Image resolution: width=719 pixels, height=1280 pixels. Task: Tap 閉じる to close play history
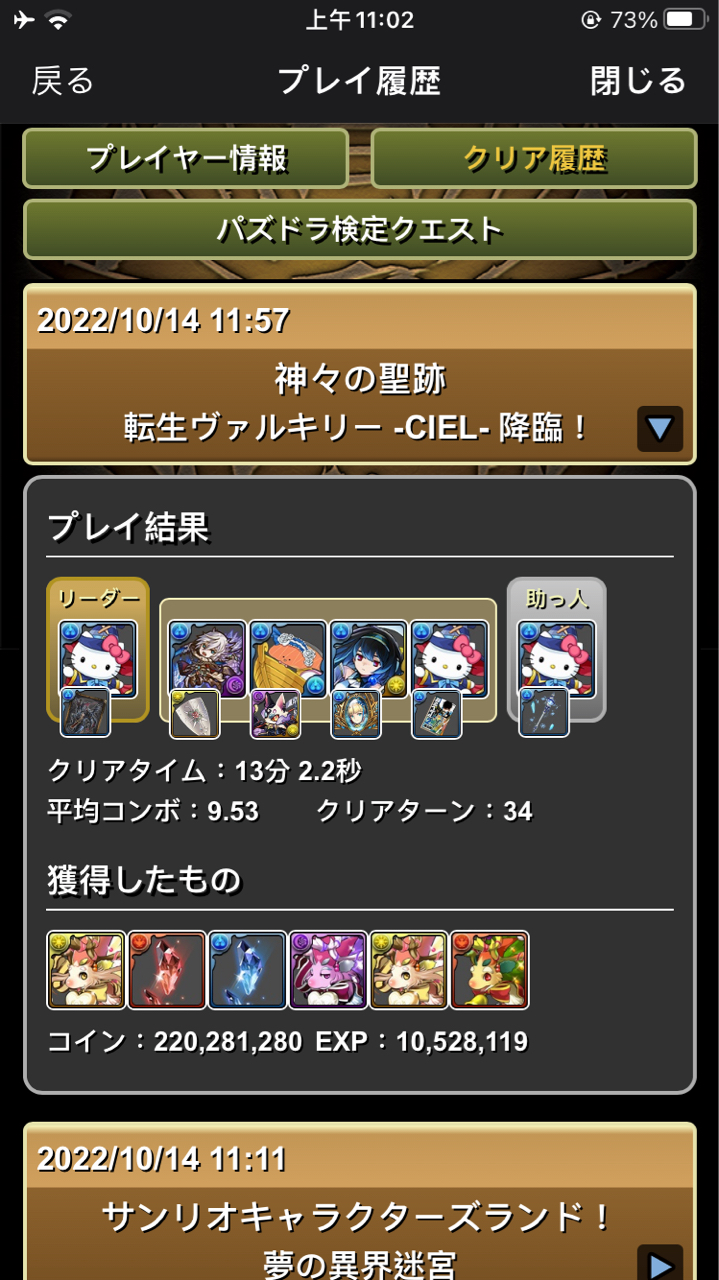[638, 81]
